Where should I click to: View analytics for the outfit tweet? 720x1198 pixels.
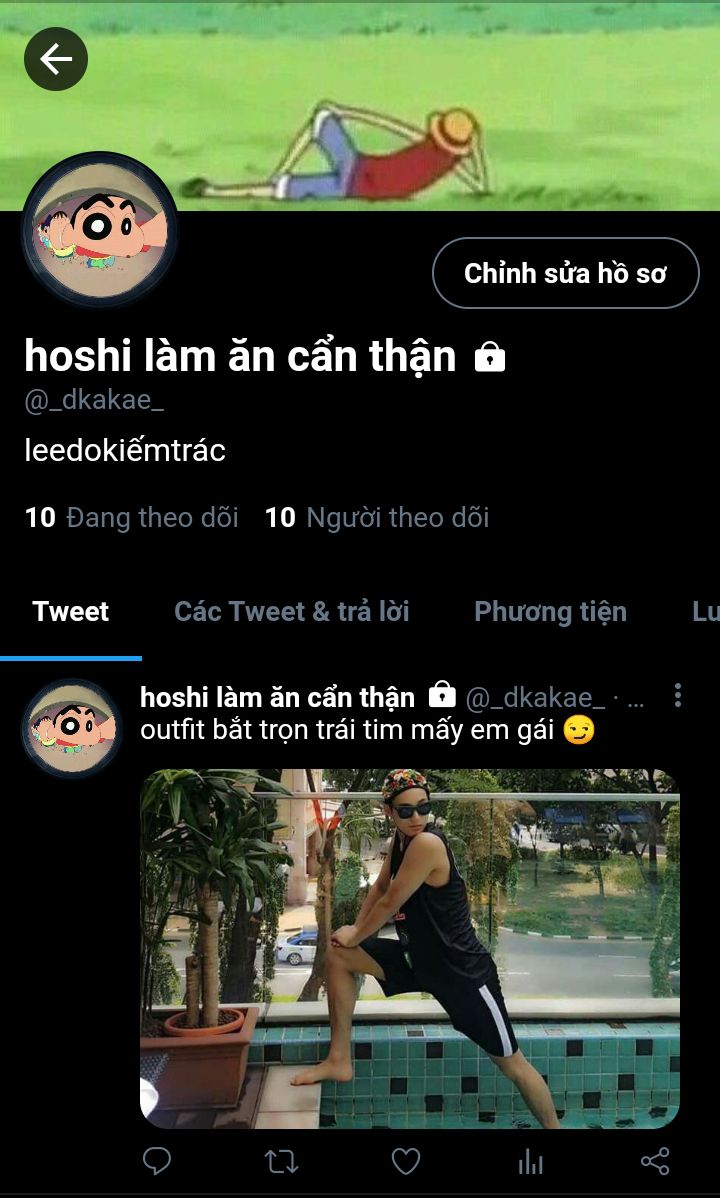point(530,1160)
